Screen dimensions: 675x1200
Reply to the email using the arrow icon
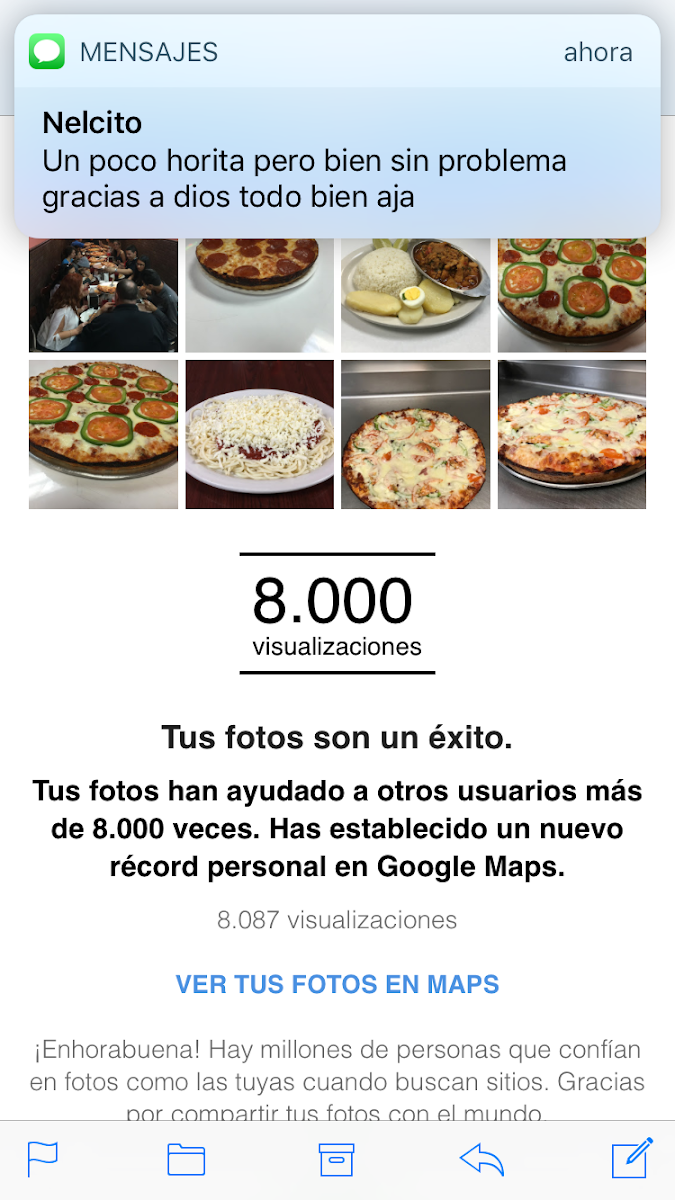[x=482, y=1160]
